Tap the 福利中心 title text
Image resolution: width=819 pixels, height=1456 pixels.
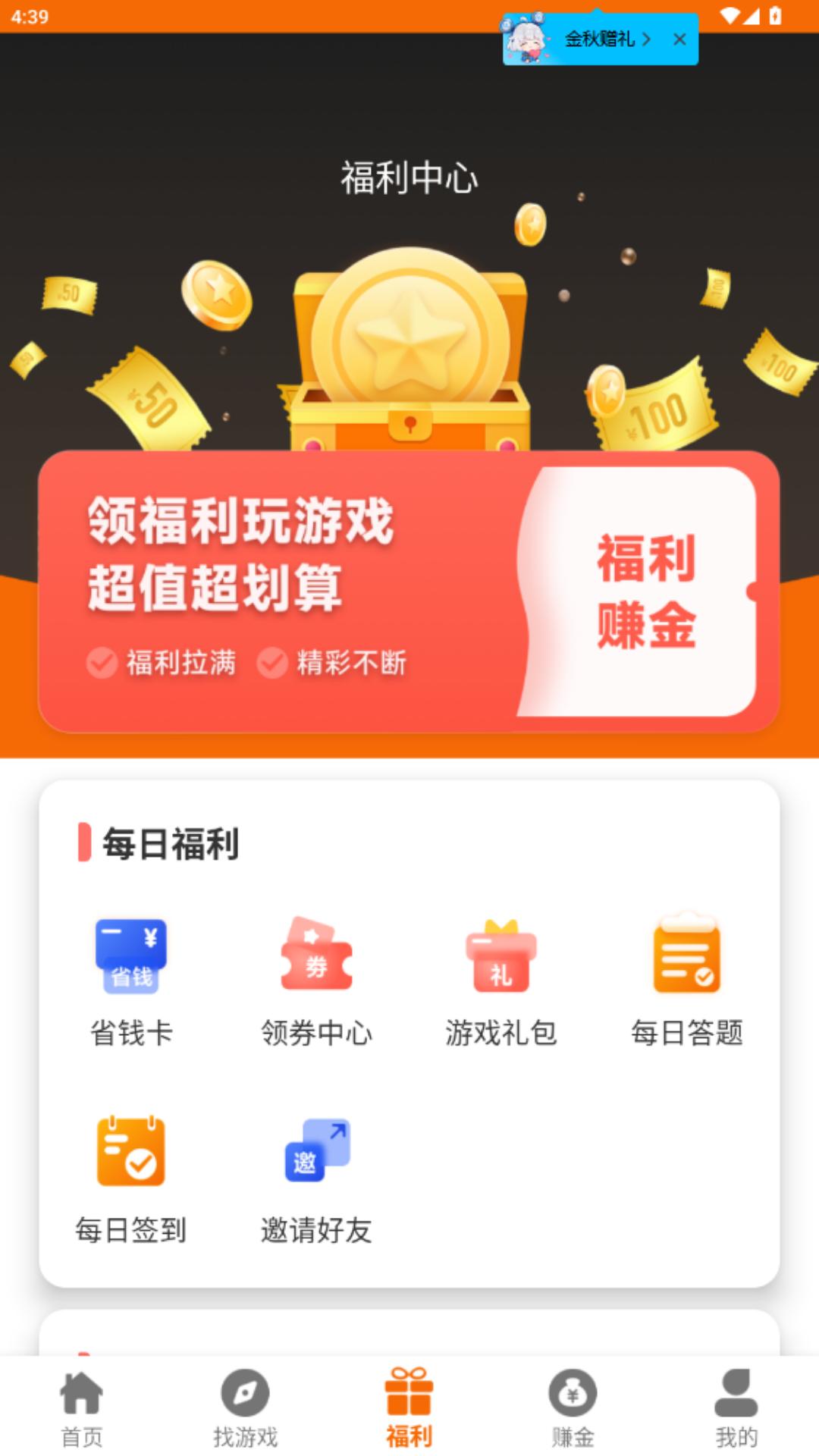[409, 180]
